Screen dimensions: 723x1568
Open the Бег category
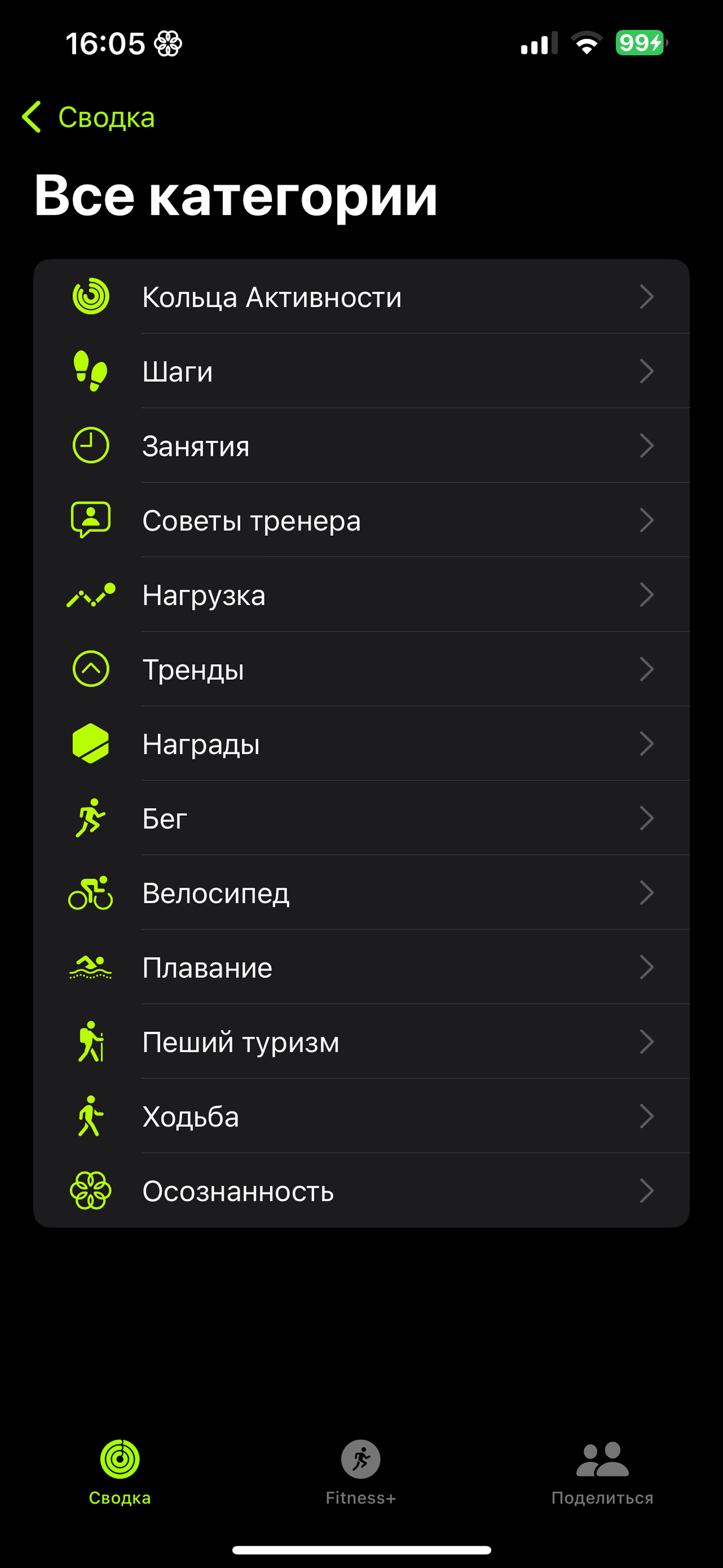pyautogui.click(x=361, y=818)
